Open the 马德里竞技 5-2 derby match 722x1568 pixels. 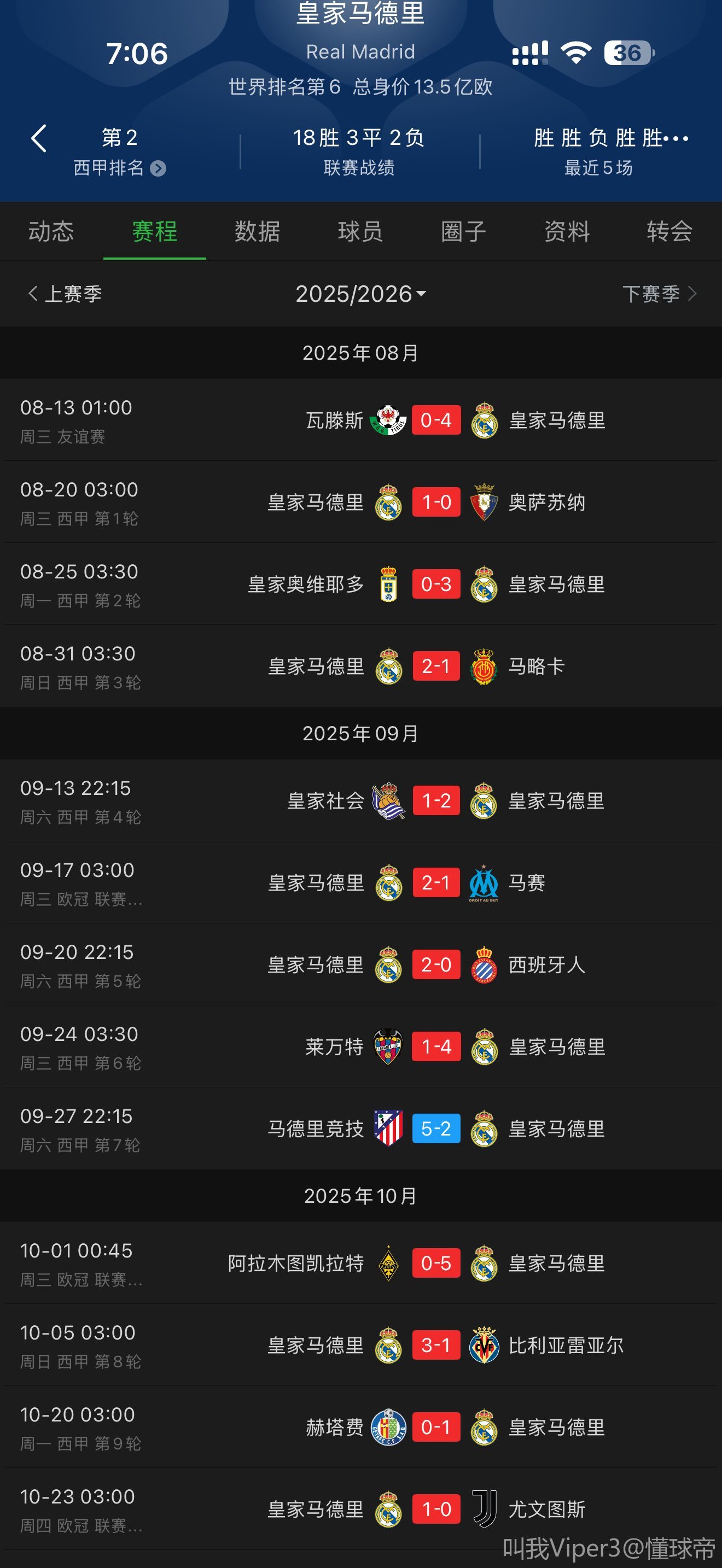[436, 1128]
